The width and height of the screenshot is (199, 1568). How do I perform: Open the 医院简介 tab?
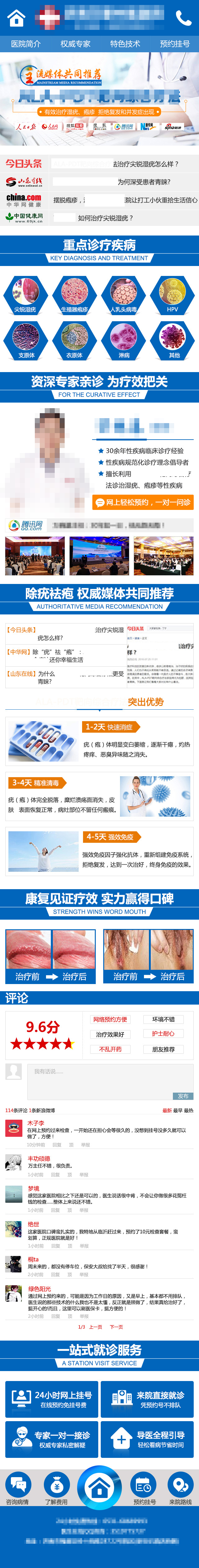coord(25,44)
